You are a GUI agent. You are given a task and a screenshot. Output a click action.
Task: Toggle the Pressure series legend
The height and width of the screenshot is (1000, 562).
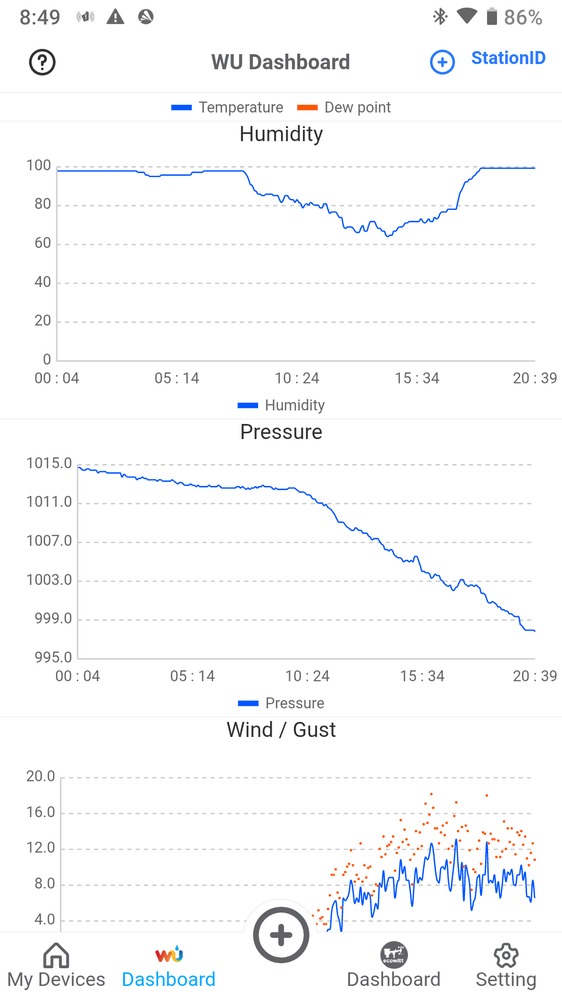click(281, 703)
